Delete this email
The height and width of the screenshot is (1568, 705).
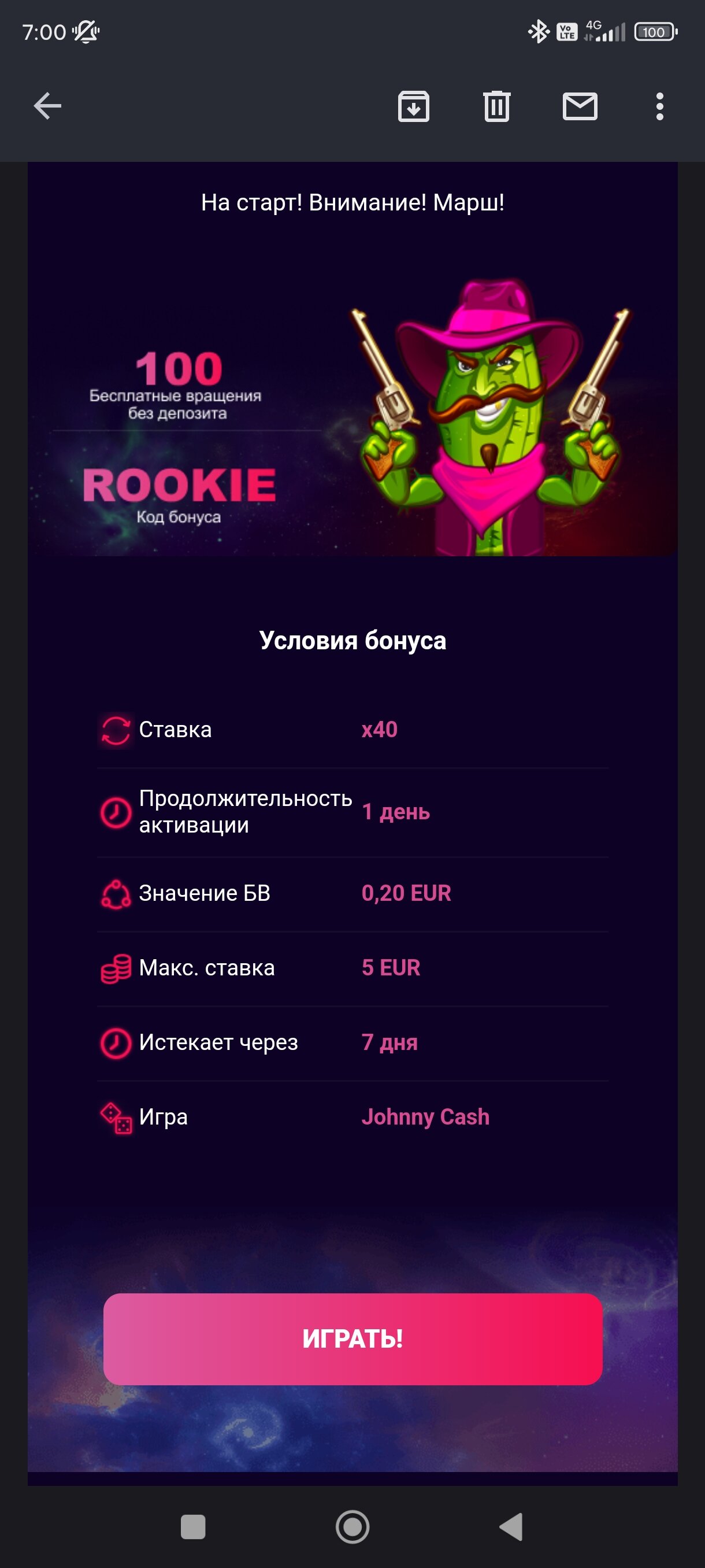click(496, 106)
